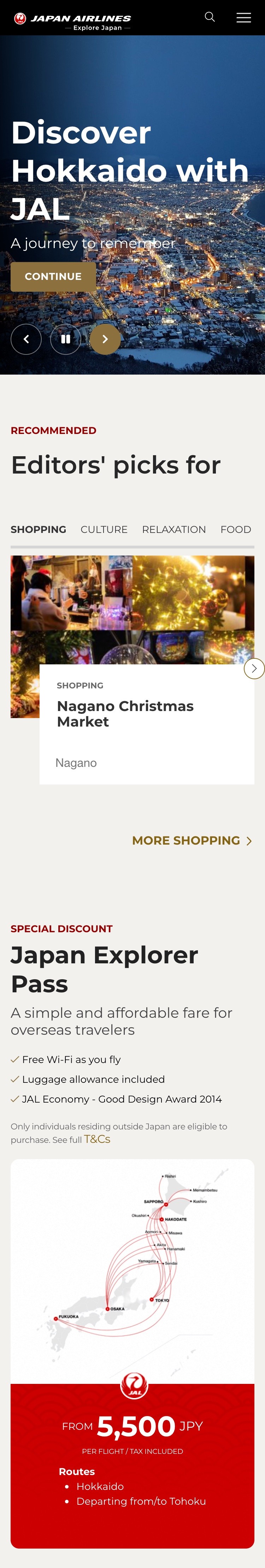Tap the CONTINUE button on Hokkaido banner
The height and width of the screenshot is (1568, 265).
click(x=53, y=276)
